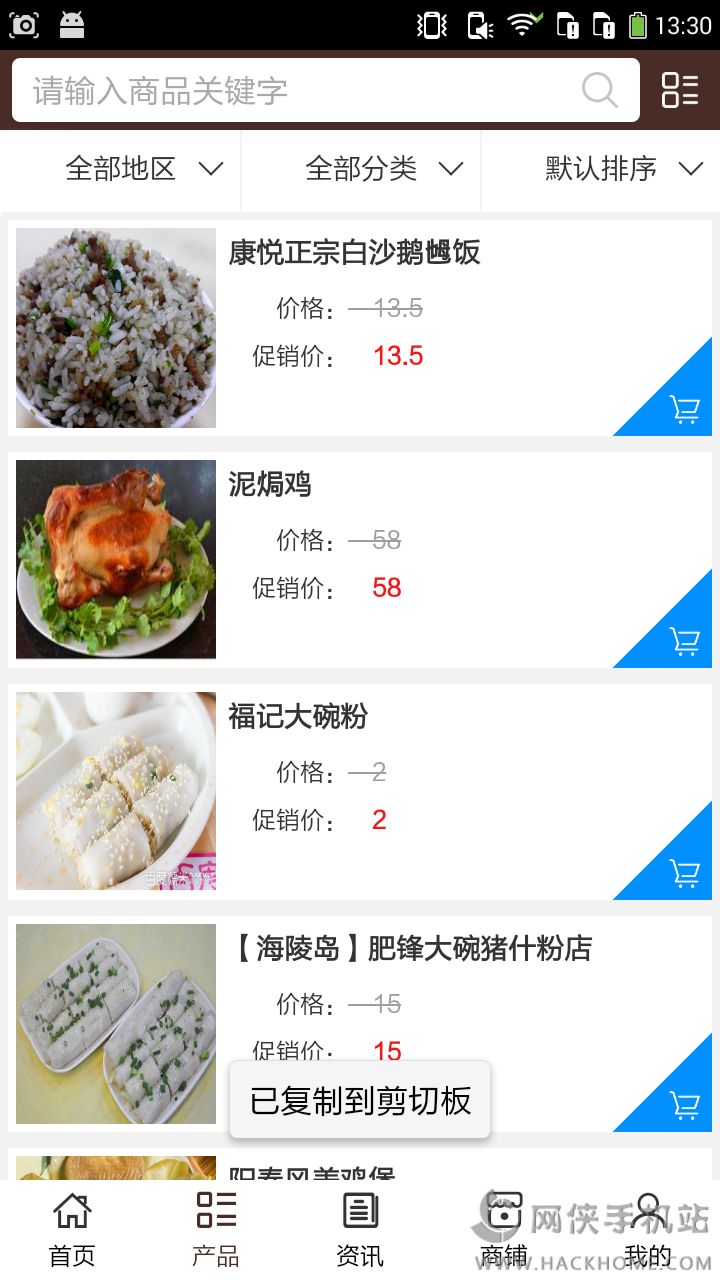Add 泥焗鸡 to cart
The image size is (720, 1280).
coord(684,641)
